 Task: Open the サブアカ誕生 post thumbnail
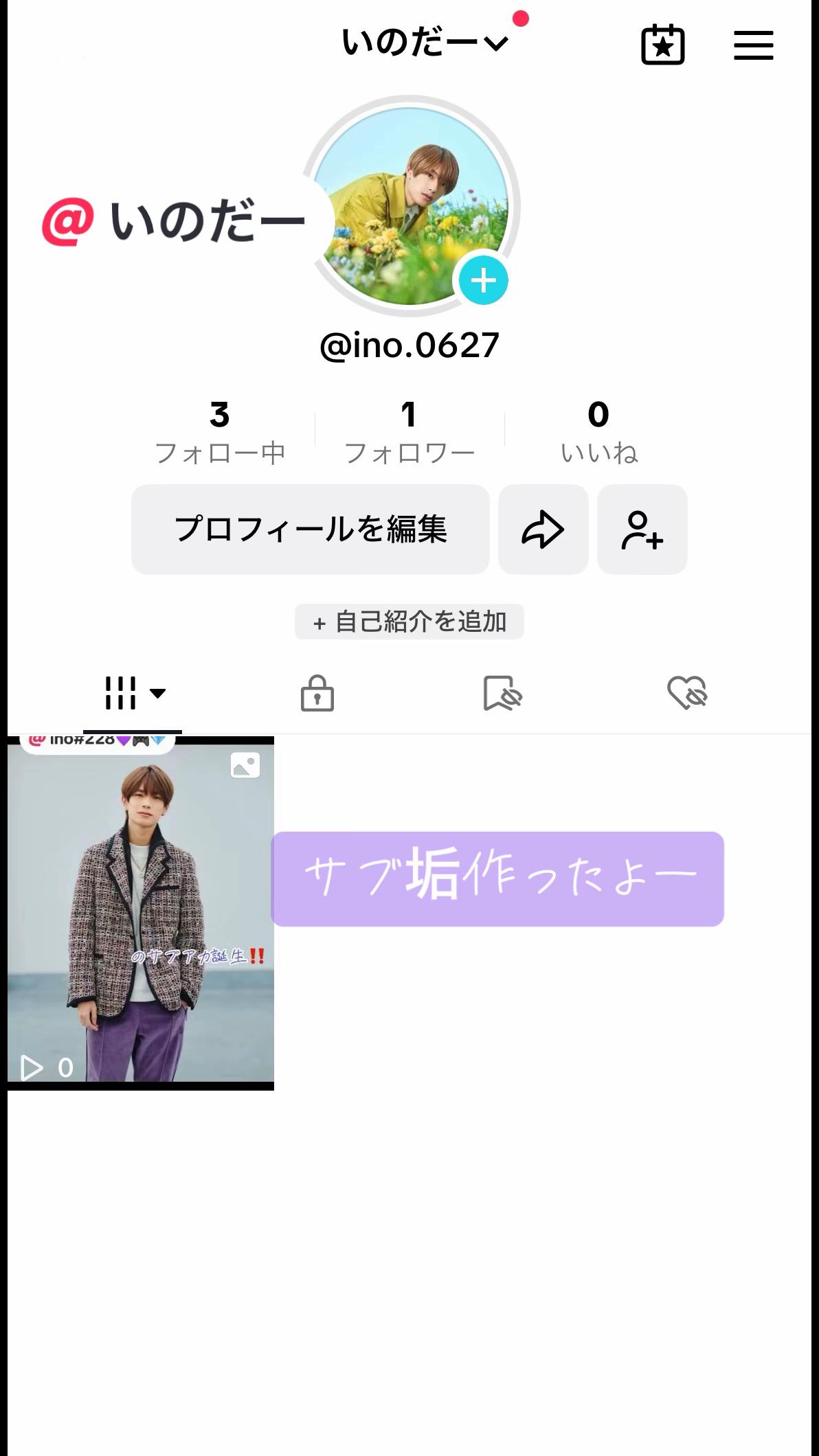[x=141, y=912]
